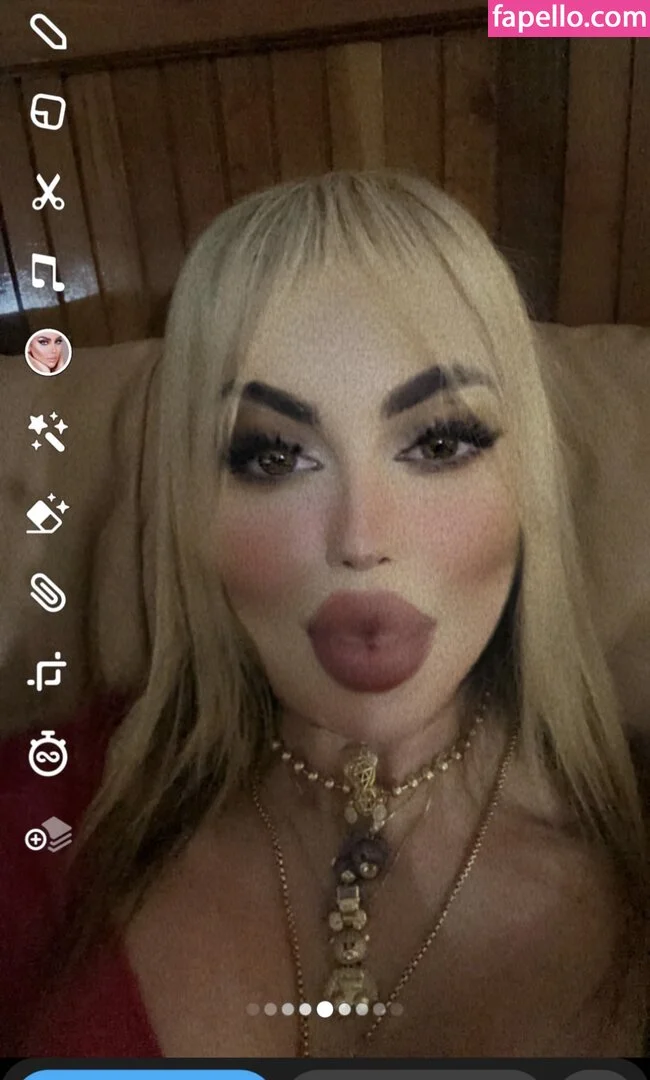This screenshot has height=1080, width=650.
Task: Open the crop tool
Action: [x=47, y=672]
